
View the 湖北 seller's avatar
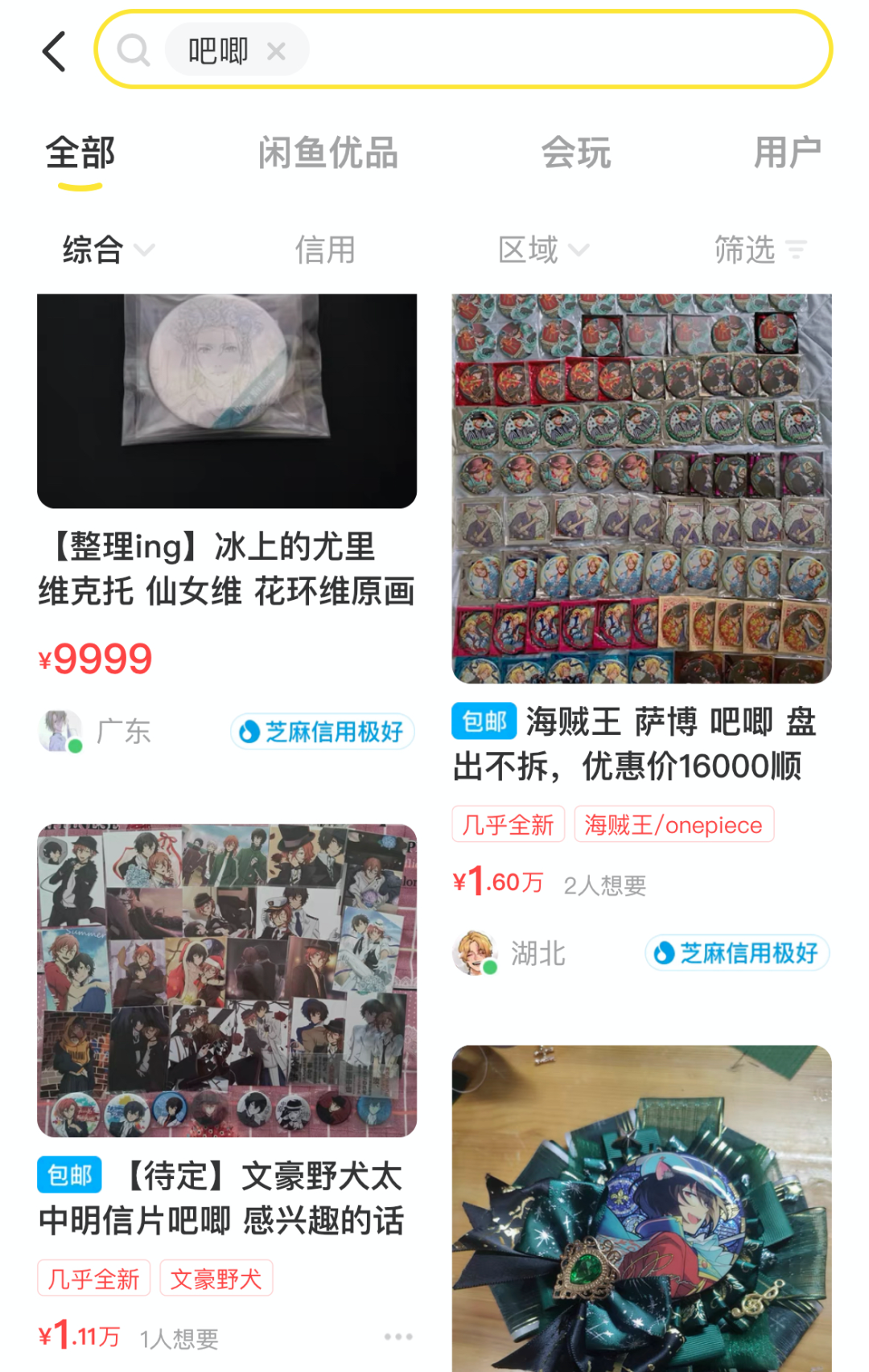(x=475, y=953)
